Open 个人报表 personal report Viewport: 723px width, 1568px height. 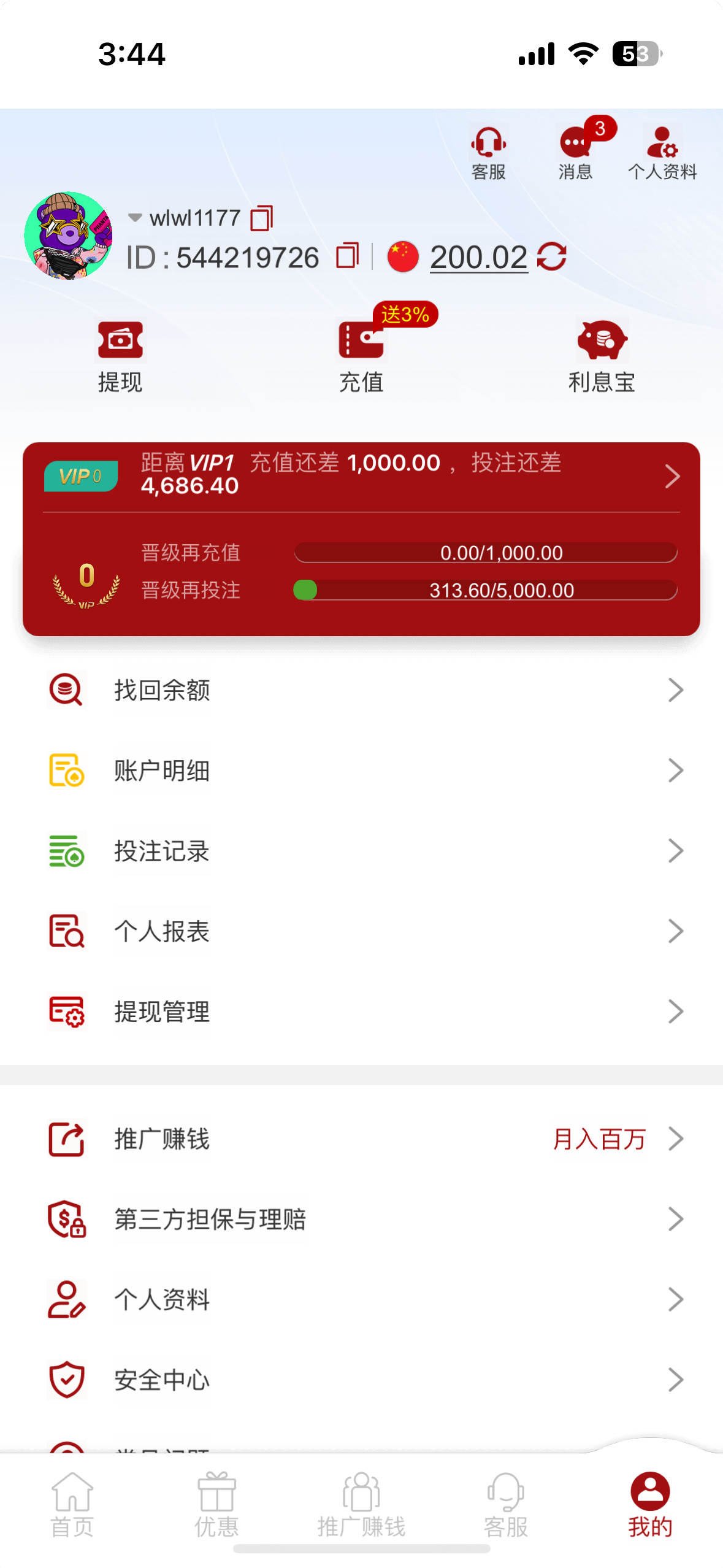[x=361, y=931]
